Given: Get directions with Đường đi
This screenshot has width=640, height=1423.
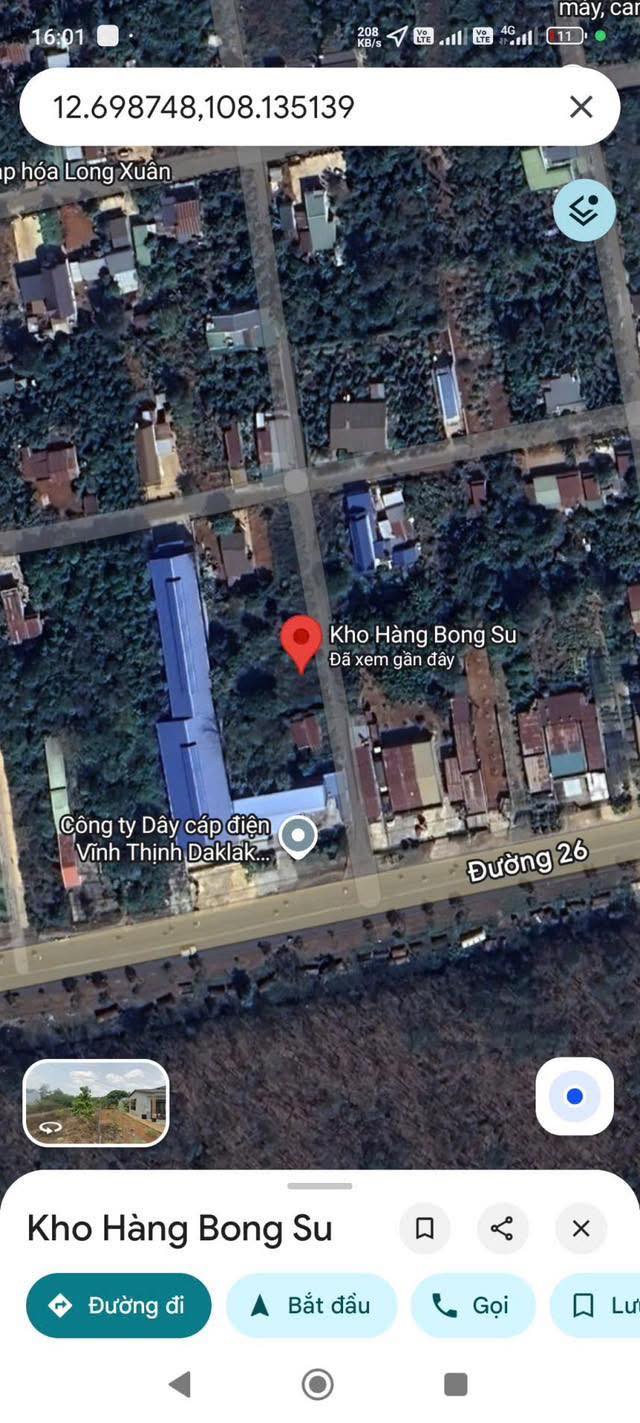Looking at the screenshot, I should tap(119, 1305).
